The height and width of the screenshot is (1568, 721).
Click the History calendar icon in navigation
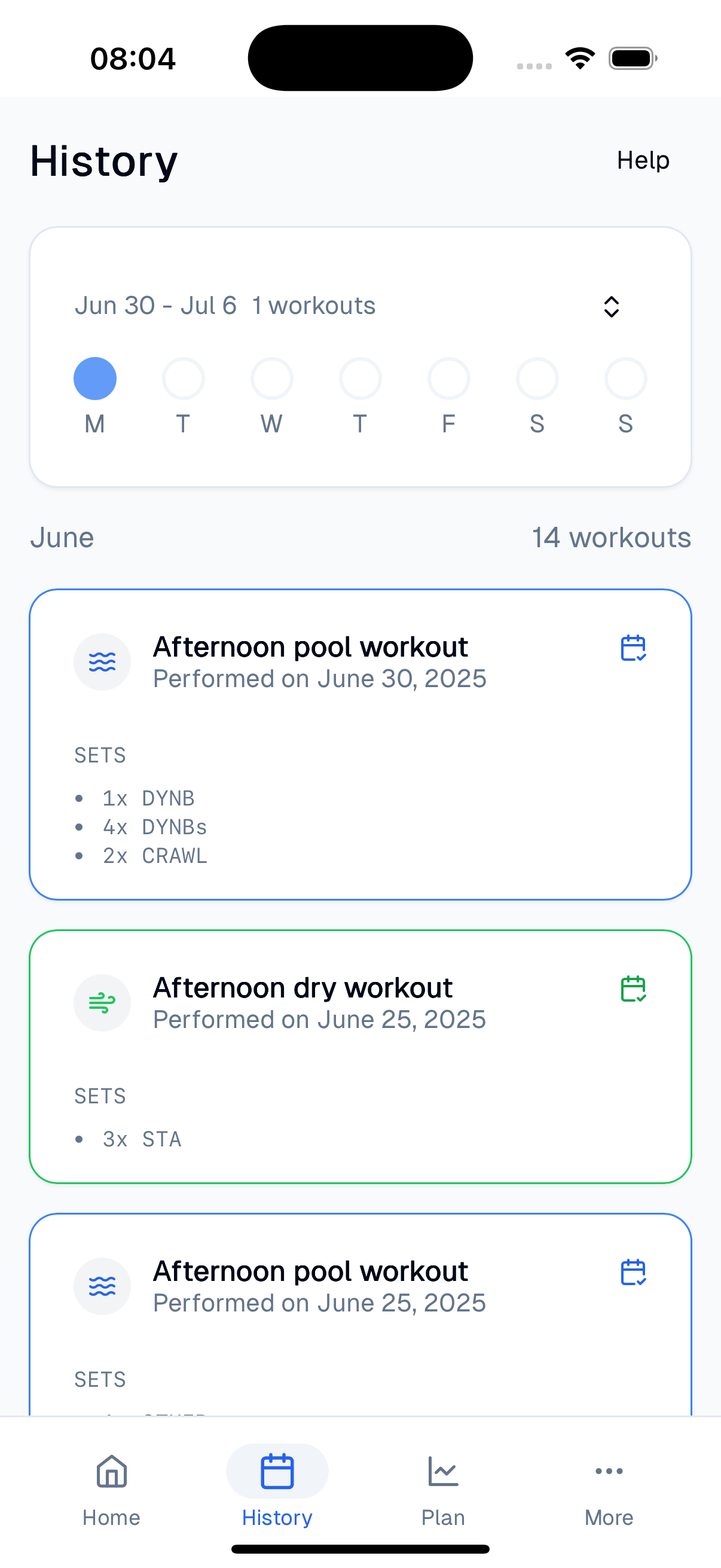pyautogui.click(x=276, y=1471)
